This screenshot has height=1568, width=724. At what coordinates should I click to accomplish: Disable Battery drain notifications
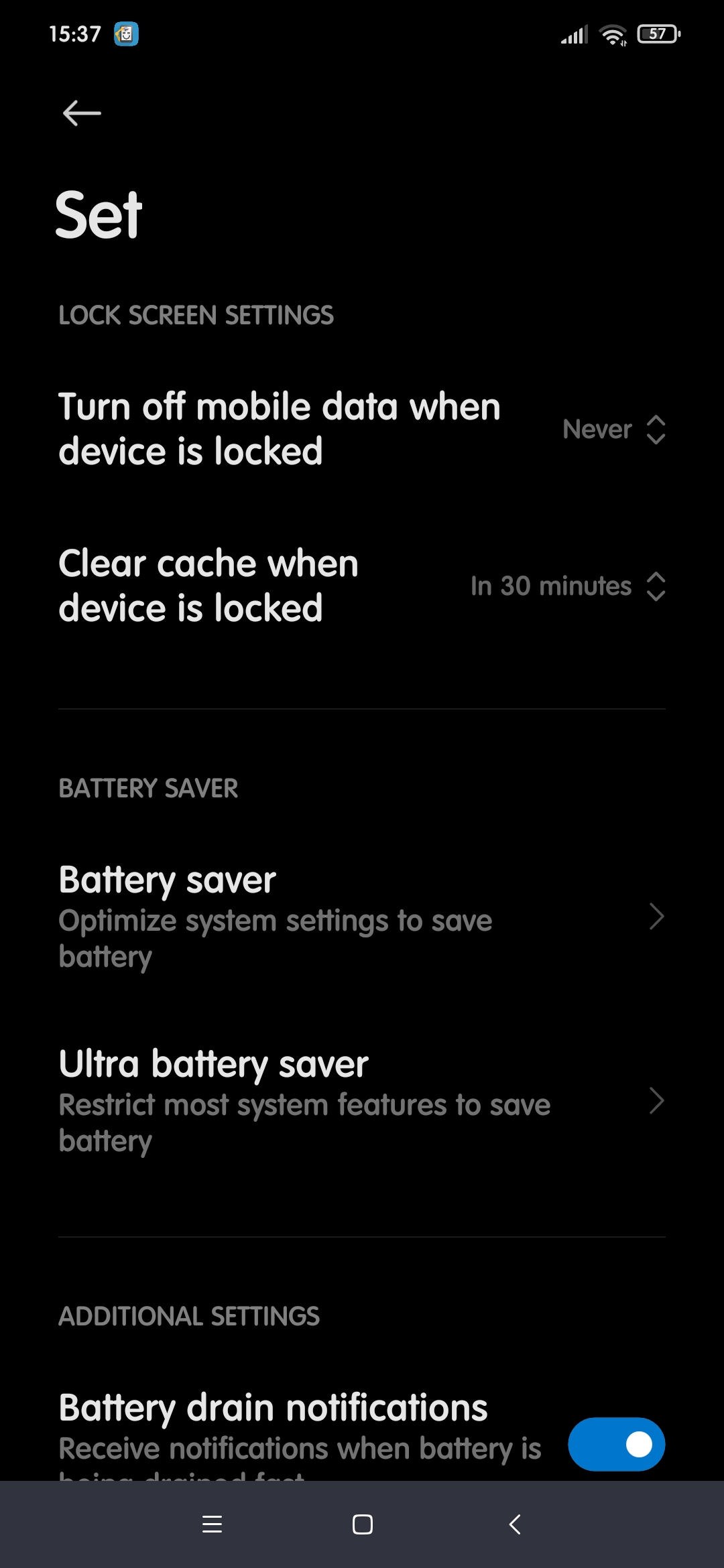616,1444
